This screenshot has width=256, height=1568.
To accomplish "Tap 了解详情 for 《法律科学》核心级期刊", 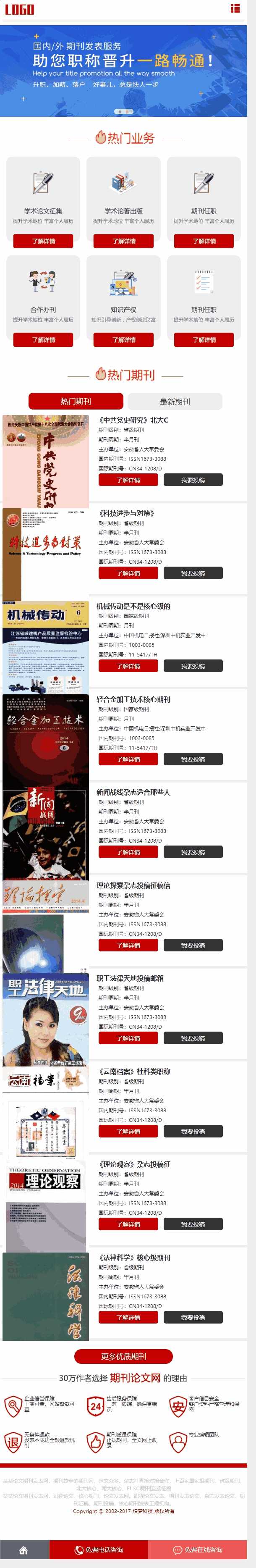I will pos(128,1318).
